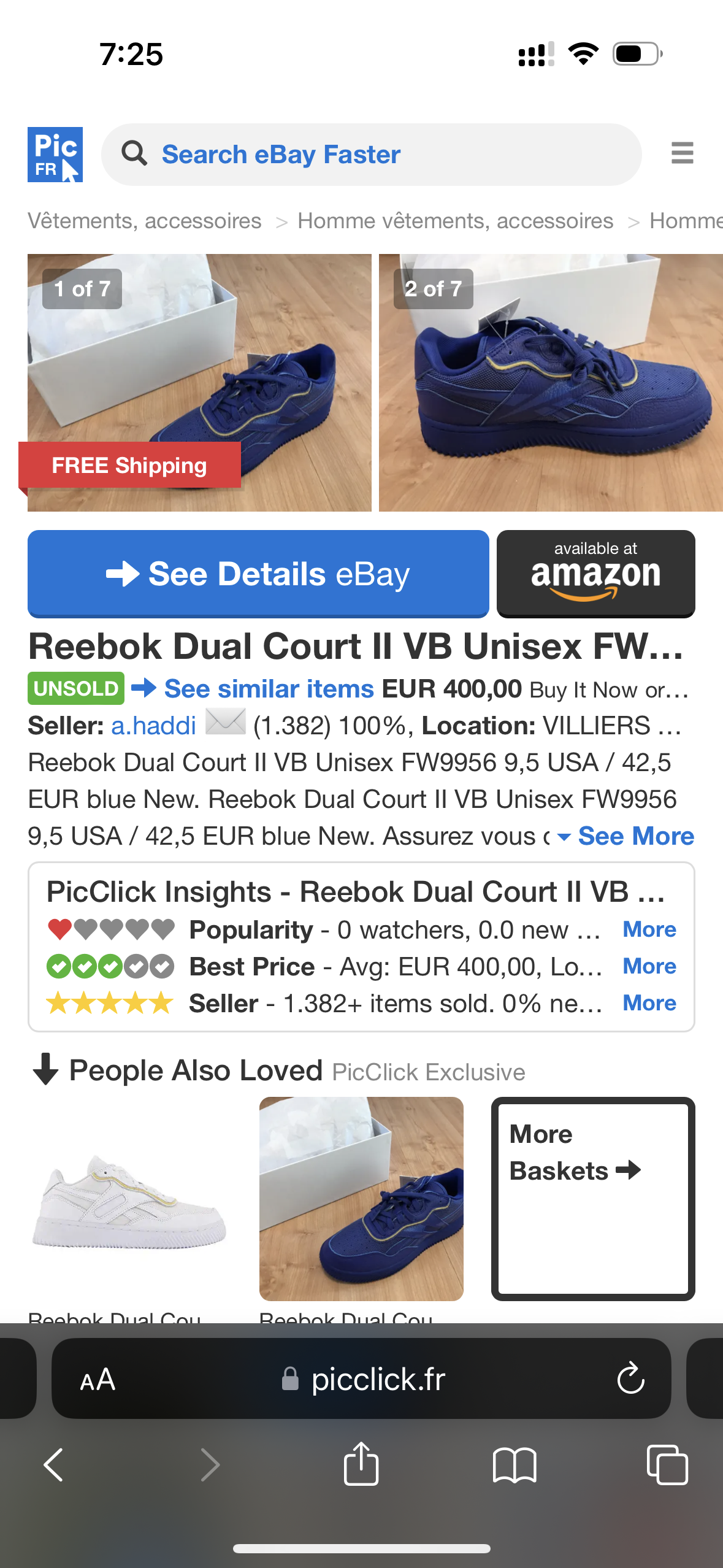Open the hamburger menu

(682, 153)
